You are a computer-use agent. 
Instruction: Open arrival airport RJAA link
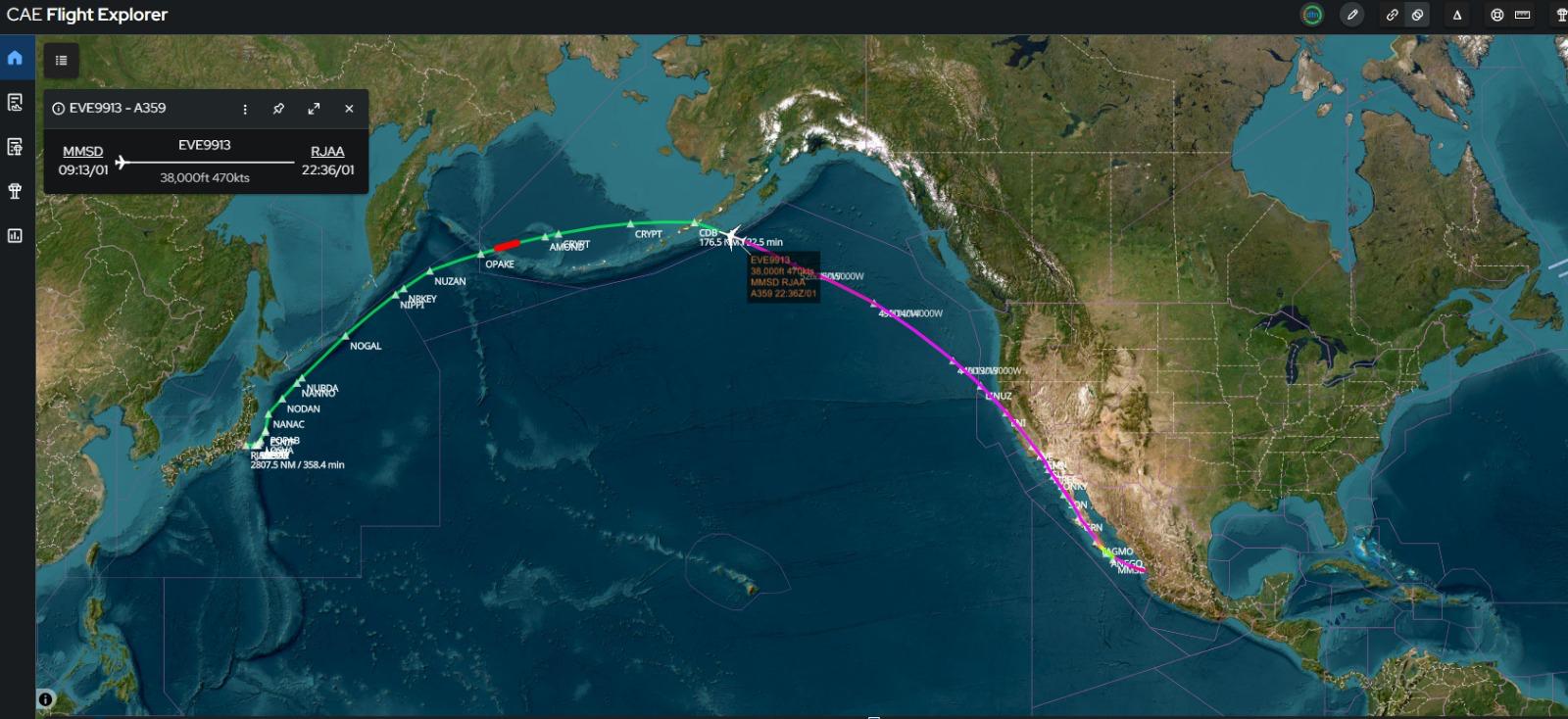tap(327, 152)
